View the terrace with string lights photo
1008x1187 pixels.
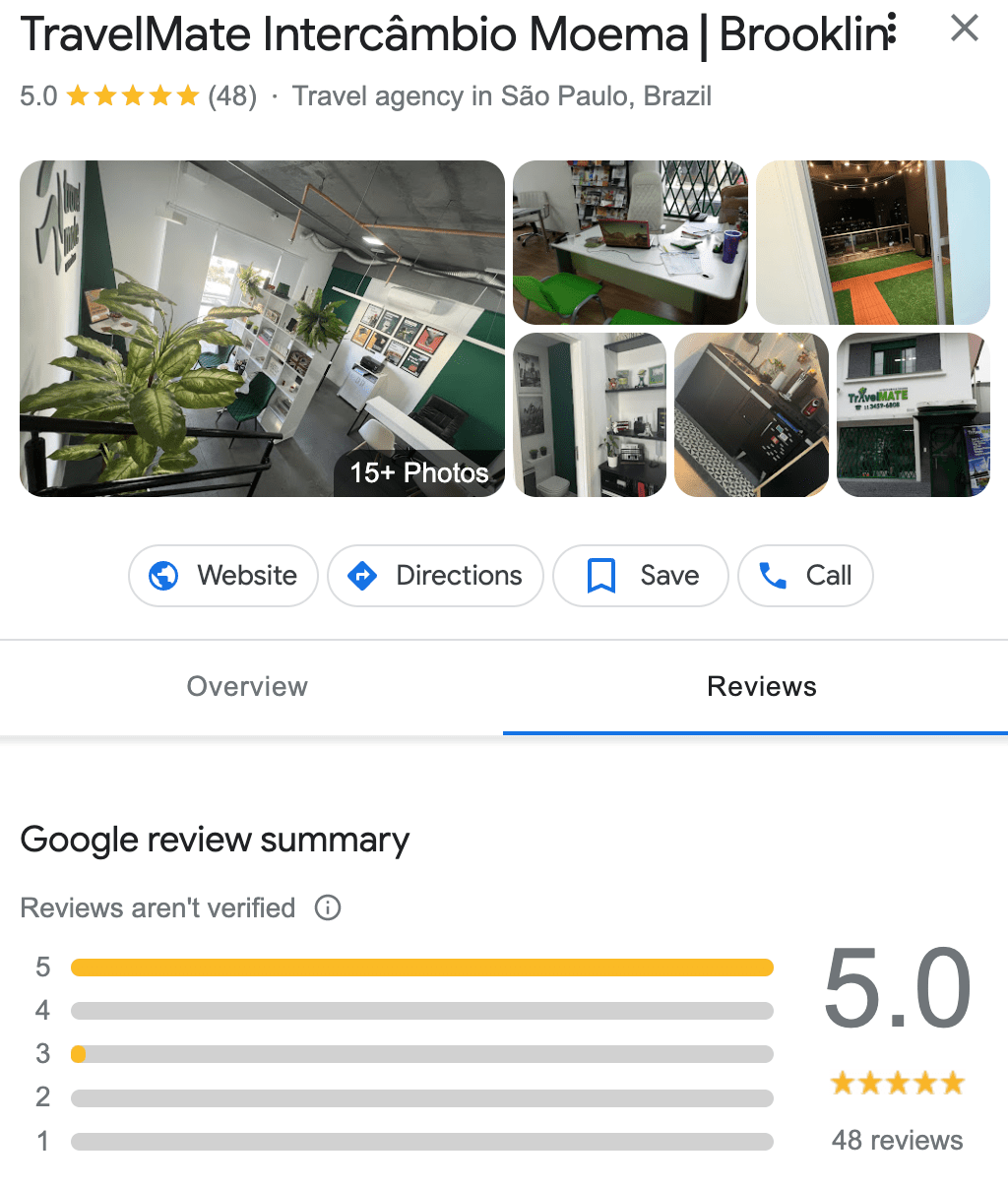[x=872, y=242]
